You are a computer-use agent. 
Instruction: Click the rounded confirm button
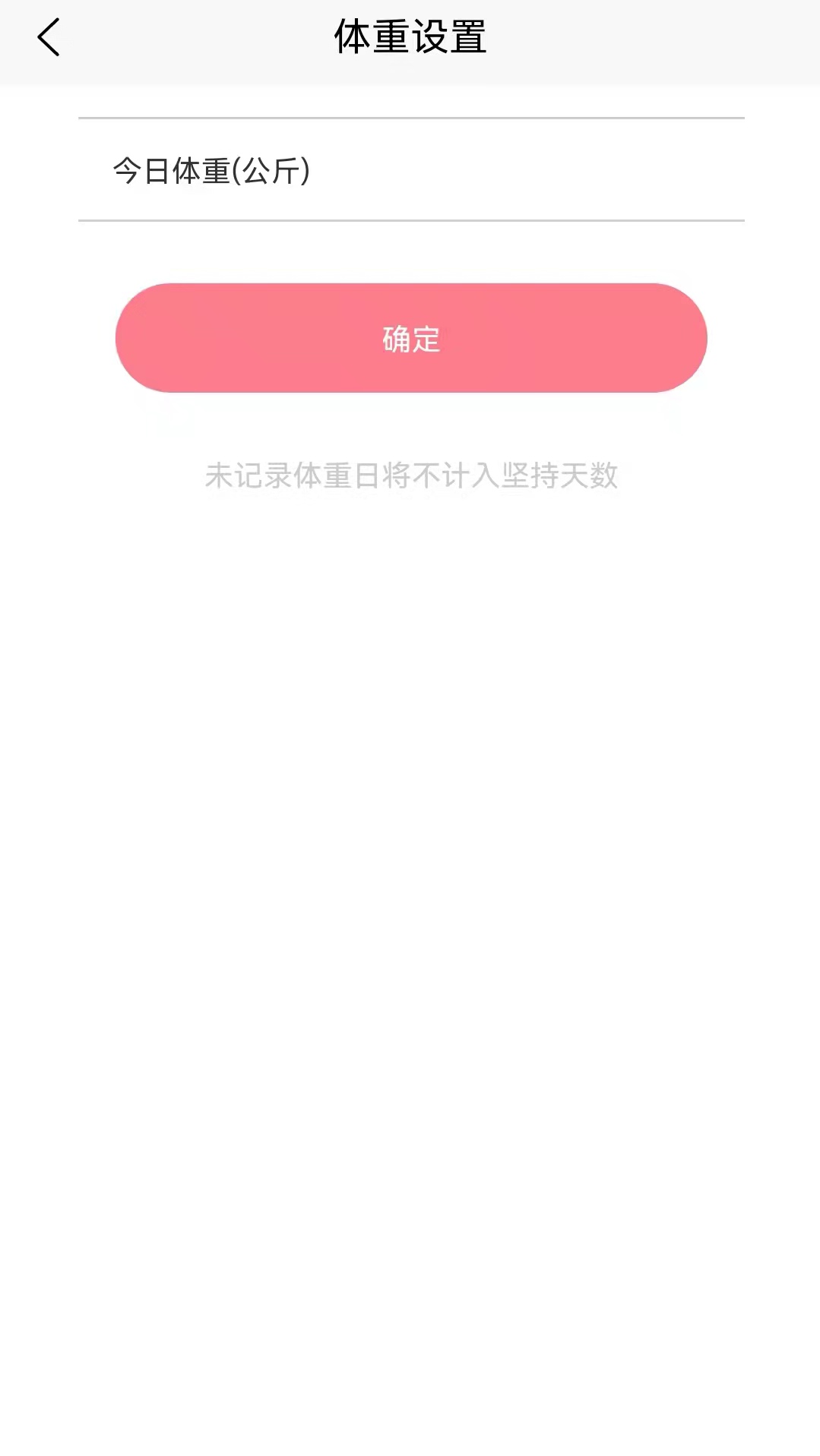pos(410,339)
